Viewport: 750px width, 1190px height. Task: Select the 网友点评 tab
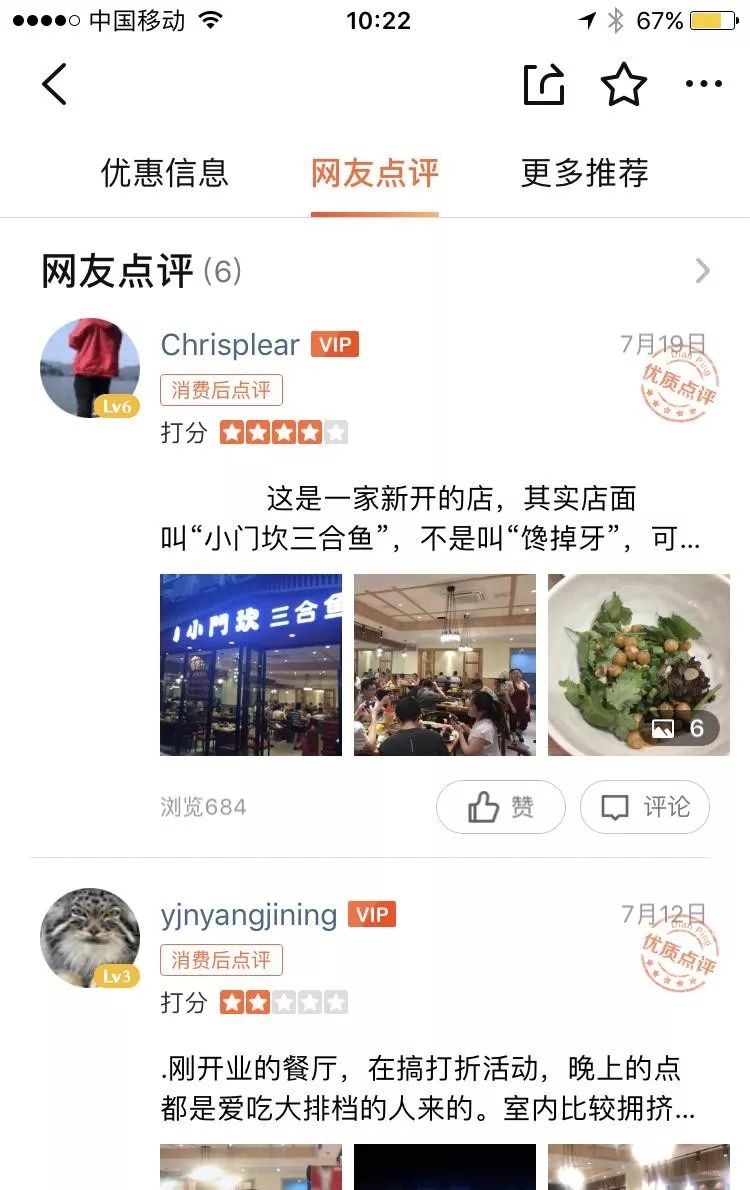click(x=375, y=173)
